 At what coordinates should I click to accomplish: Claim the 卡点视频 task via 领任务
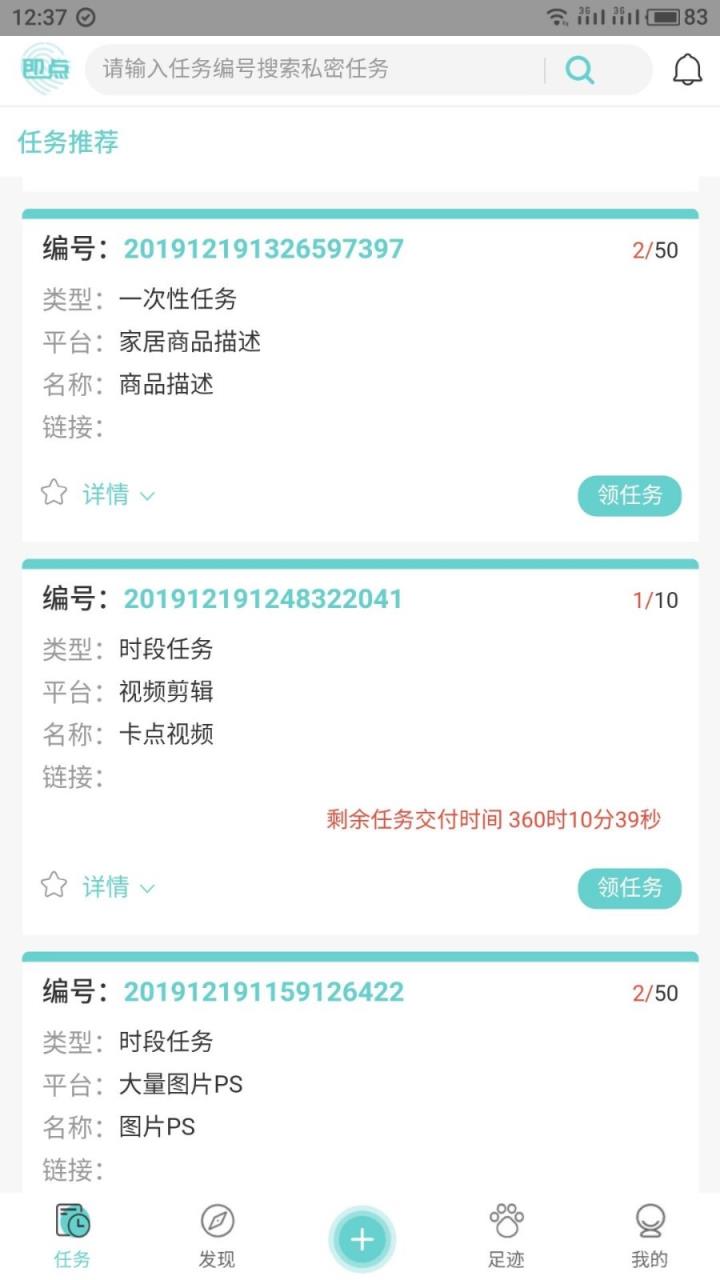click(x=629, y=888)
